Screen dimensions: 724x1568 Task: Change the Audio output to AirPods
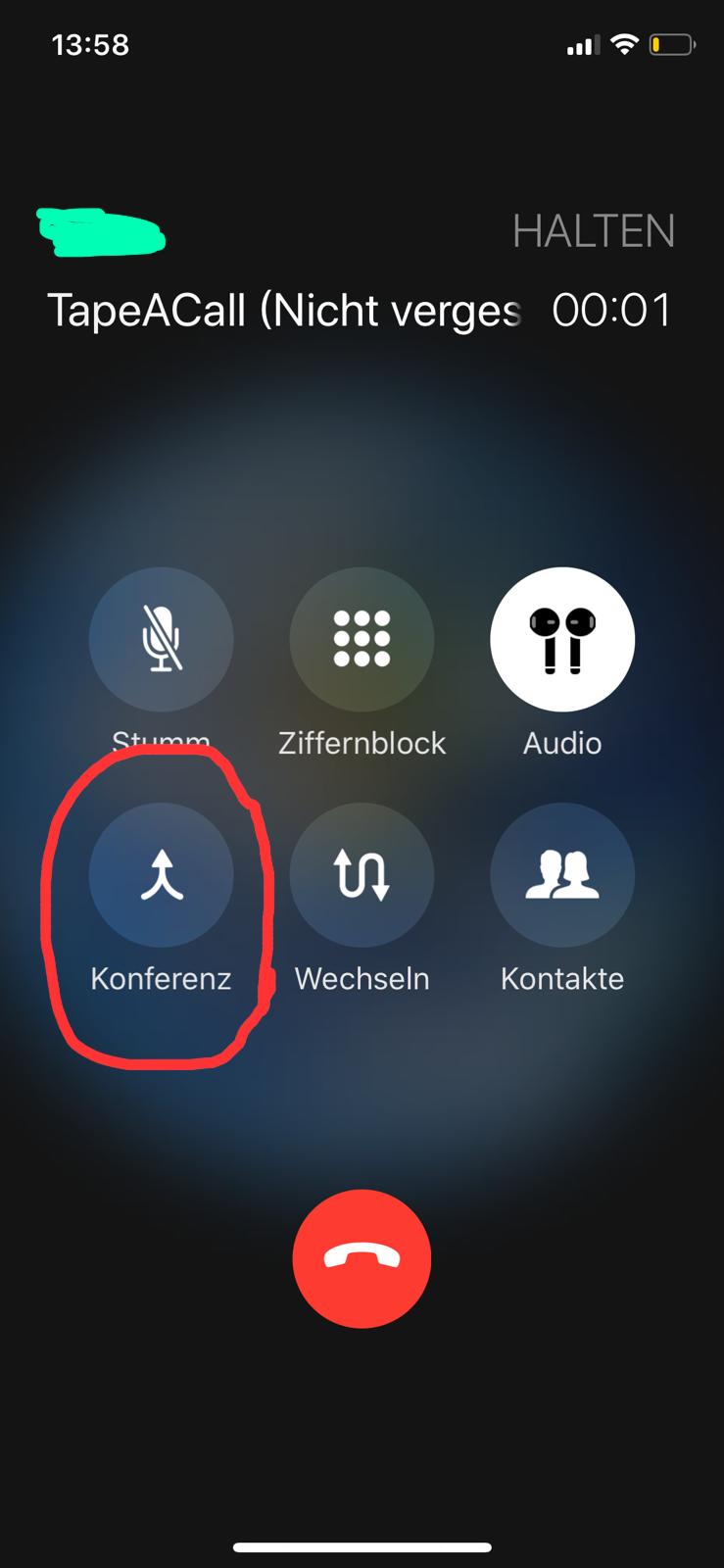(561, 639)
